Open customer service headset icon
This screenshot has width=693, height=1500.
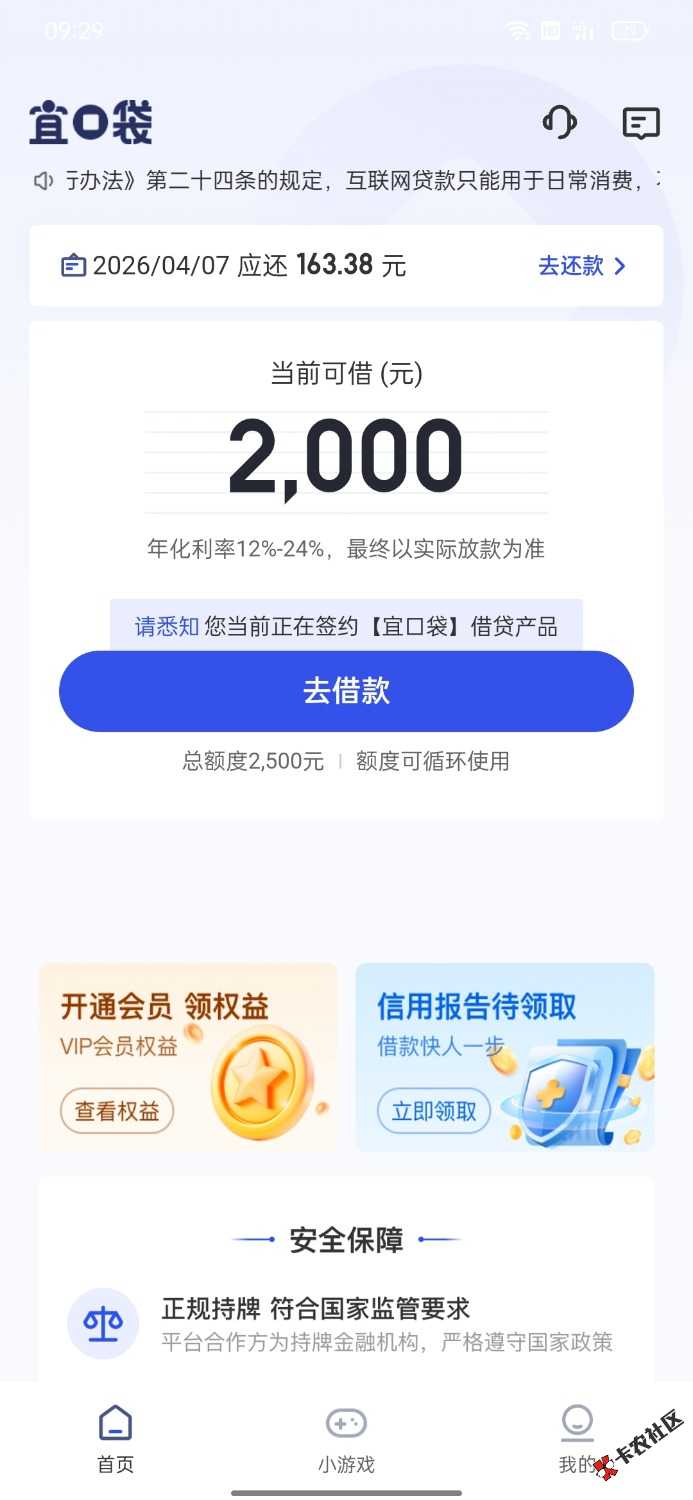click(559, 123)
